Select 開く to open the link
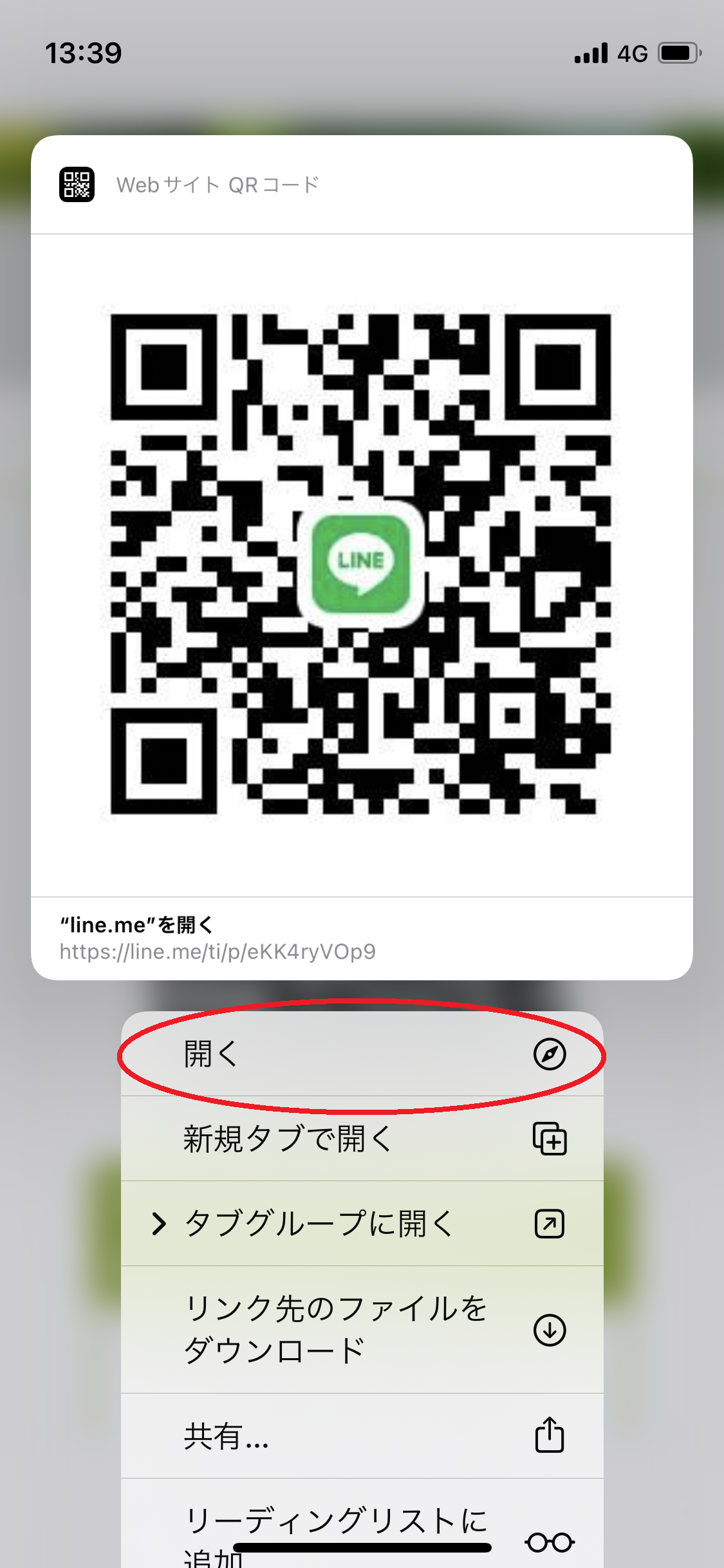Viewport: 724px width, 1568px height. [362, 1054]
